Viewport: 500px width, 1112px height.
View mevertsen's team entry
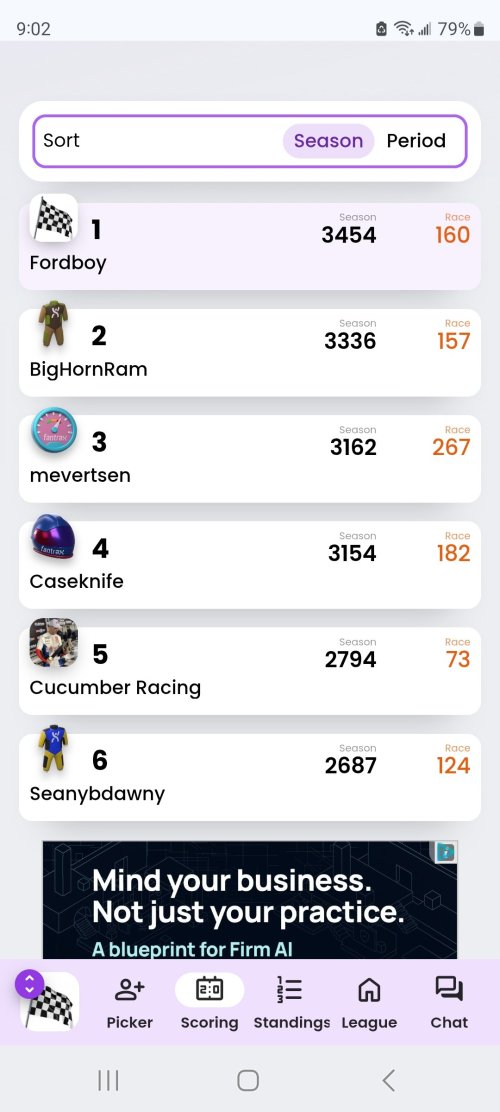tap(250, 459)
